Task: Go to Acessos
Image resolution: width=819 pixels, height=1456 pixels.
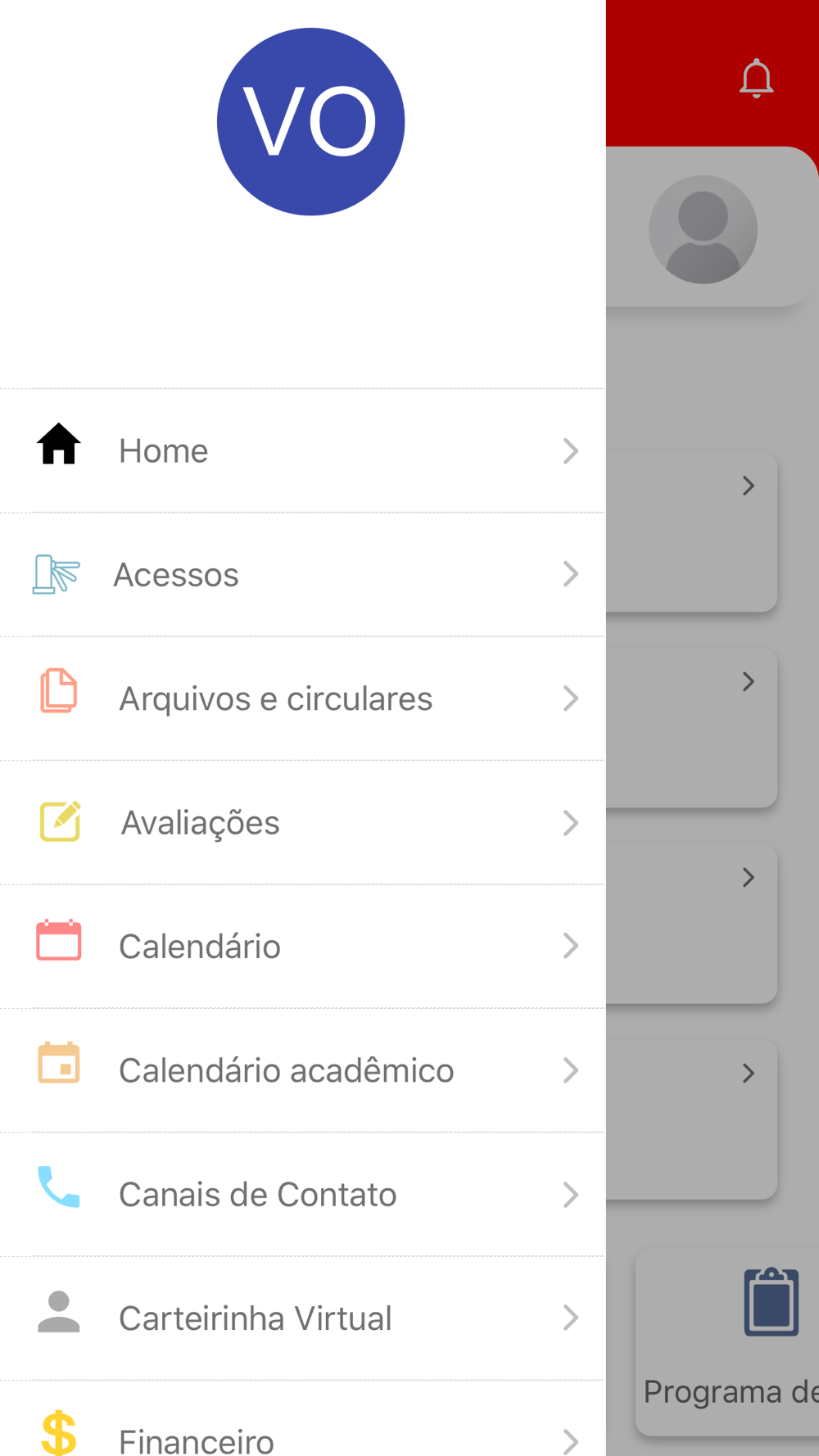Action: pyautogui.click(x=302, y=575)
